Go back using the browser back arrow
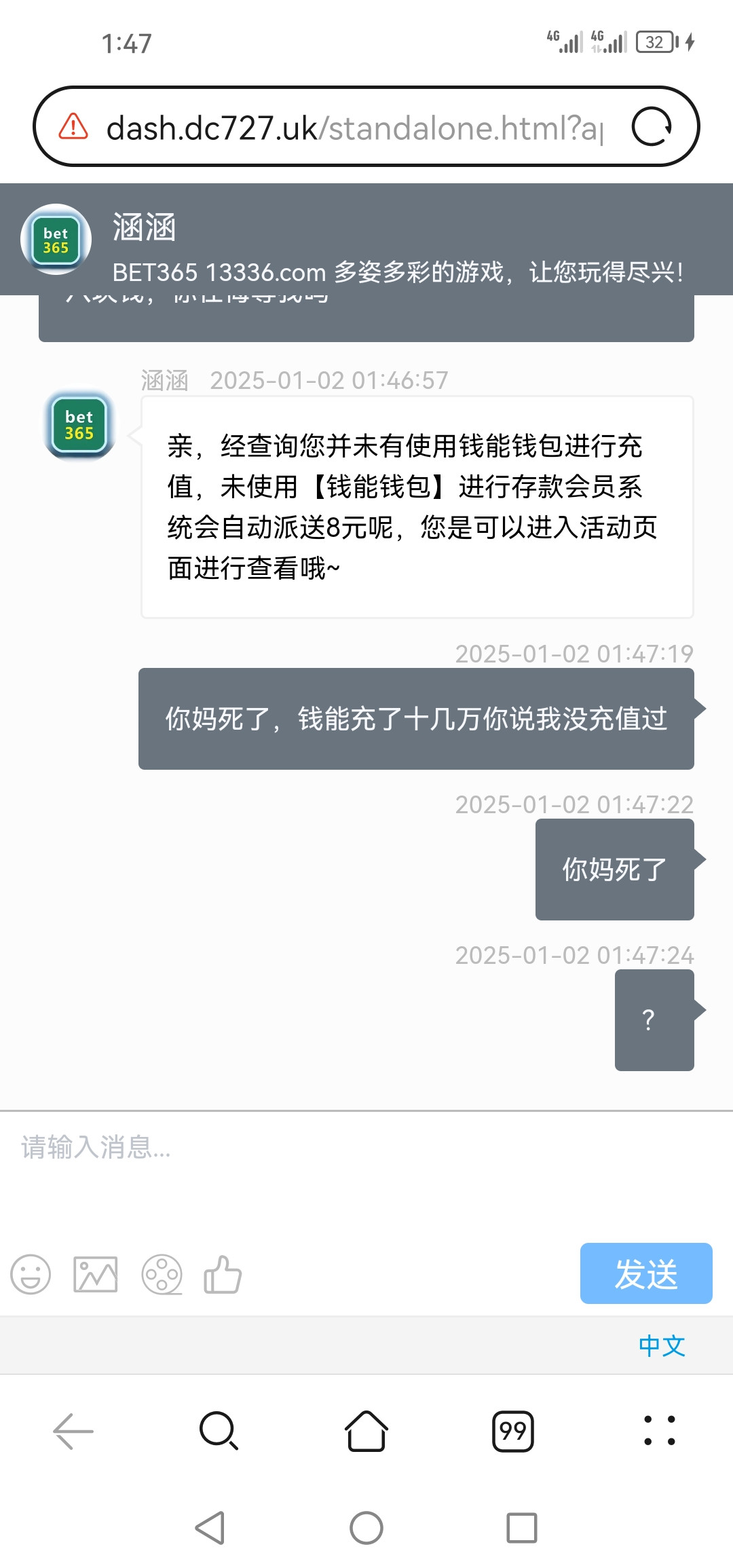 click(x=73, y=1431)
